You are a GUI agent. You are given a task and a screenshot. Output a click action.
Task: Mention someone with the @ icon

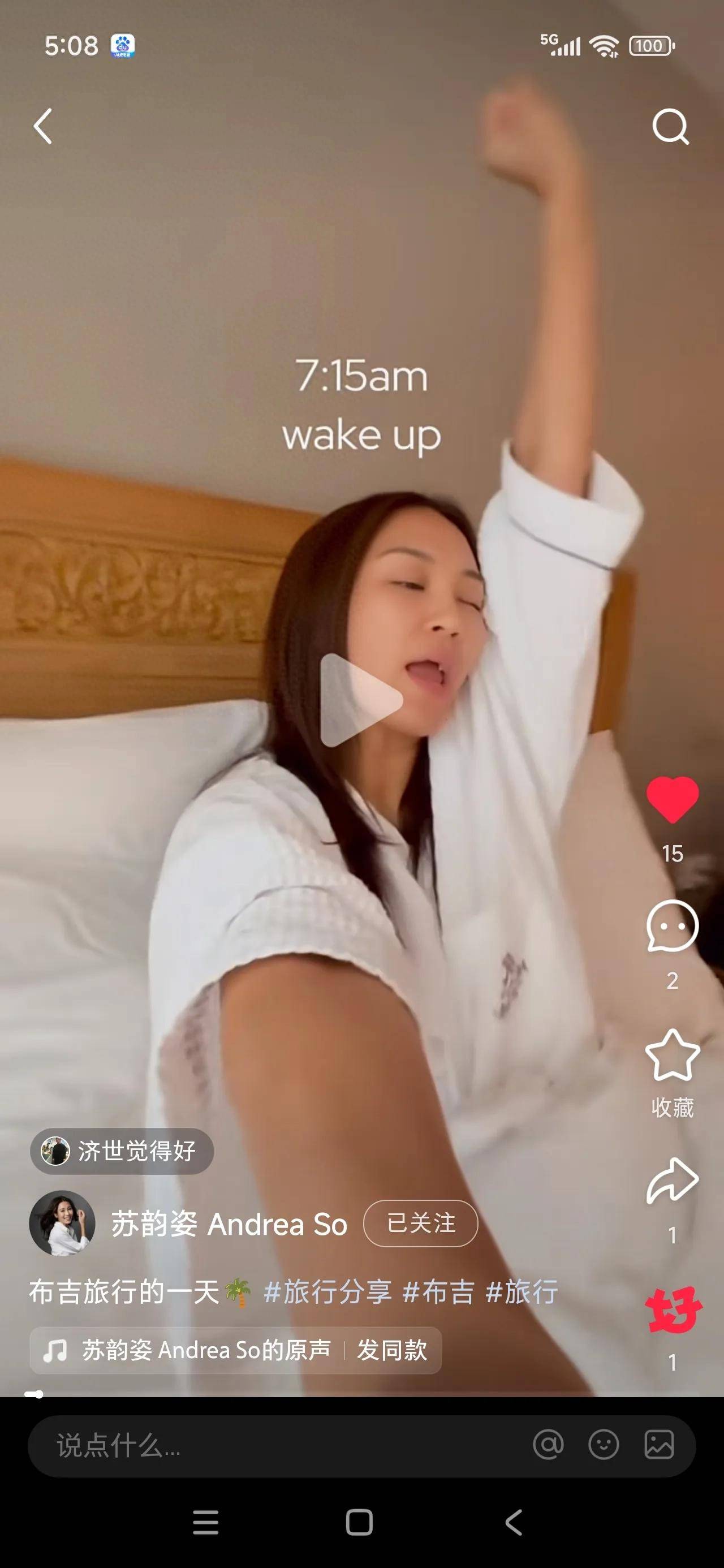[548, 1445]
